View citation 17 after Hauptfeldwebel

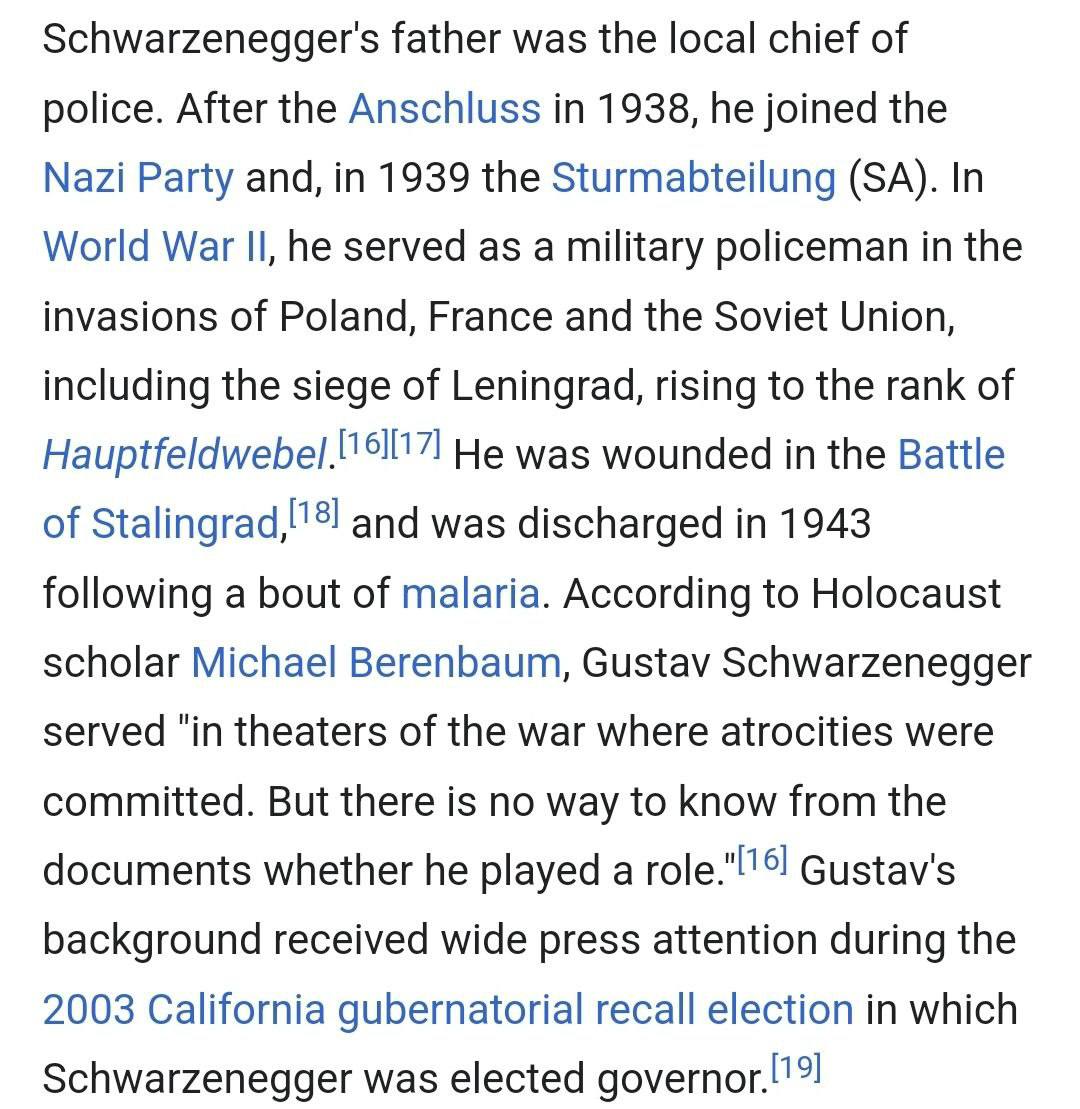pos(417,445)
